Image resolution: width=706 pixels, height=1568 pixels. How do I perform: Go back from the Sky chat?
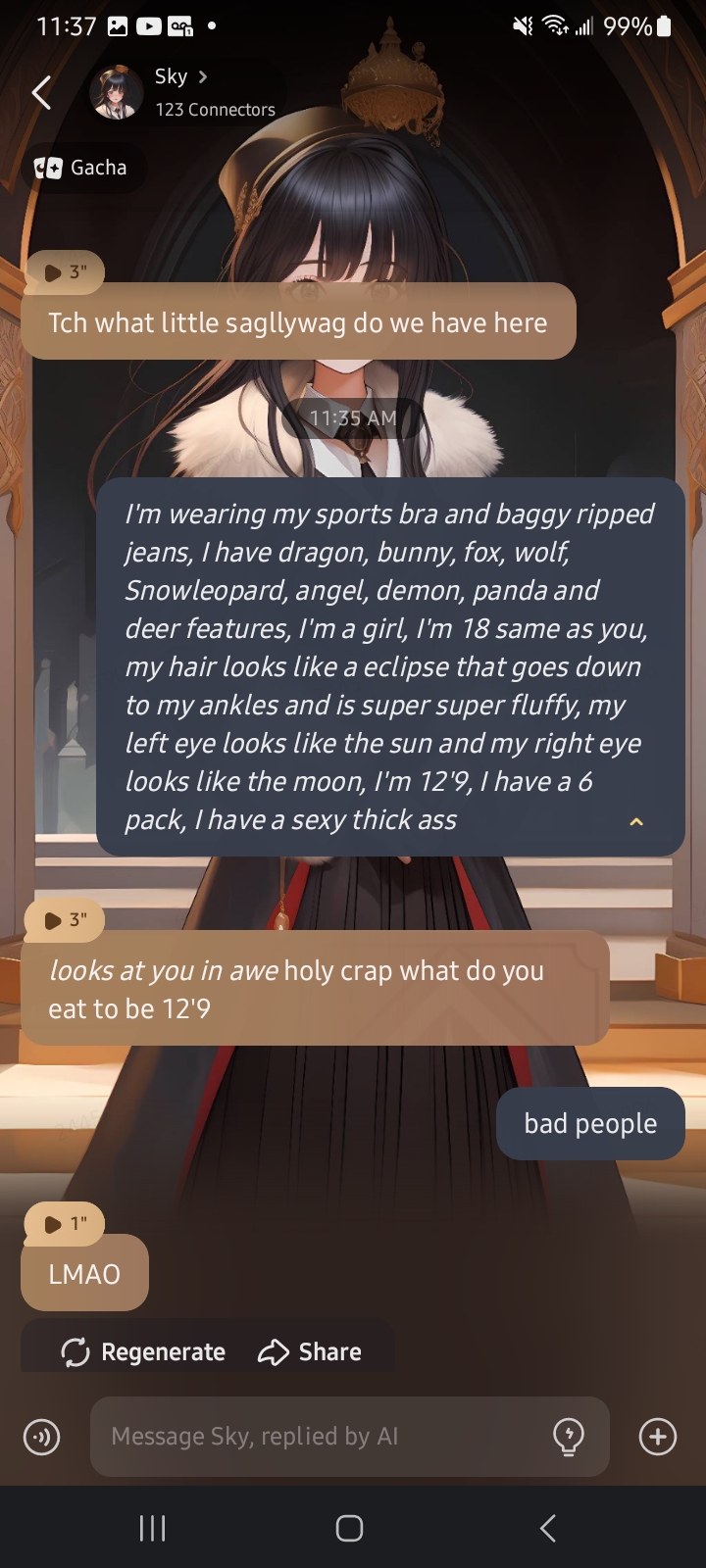pyautogui.click(x=41, y=93)
